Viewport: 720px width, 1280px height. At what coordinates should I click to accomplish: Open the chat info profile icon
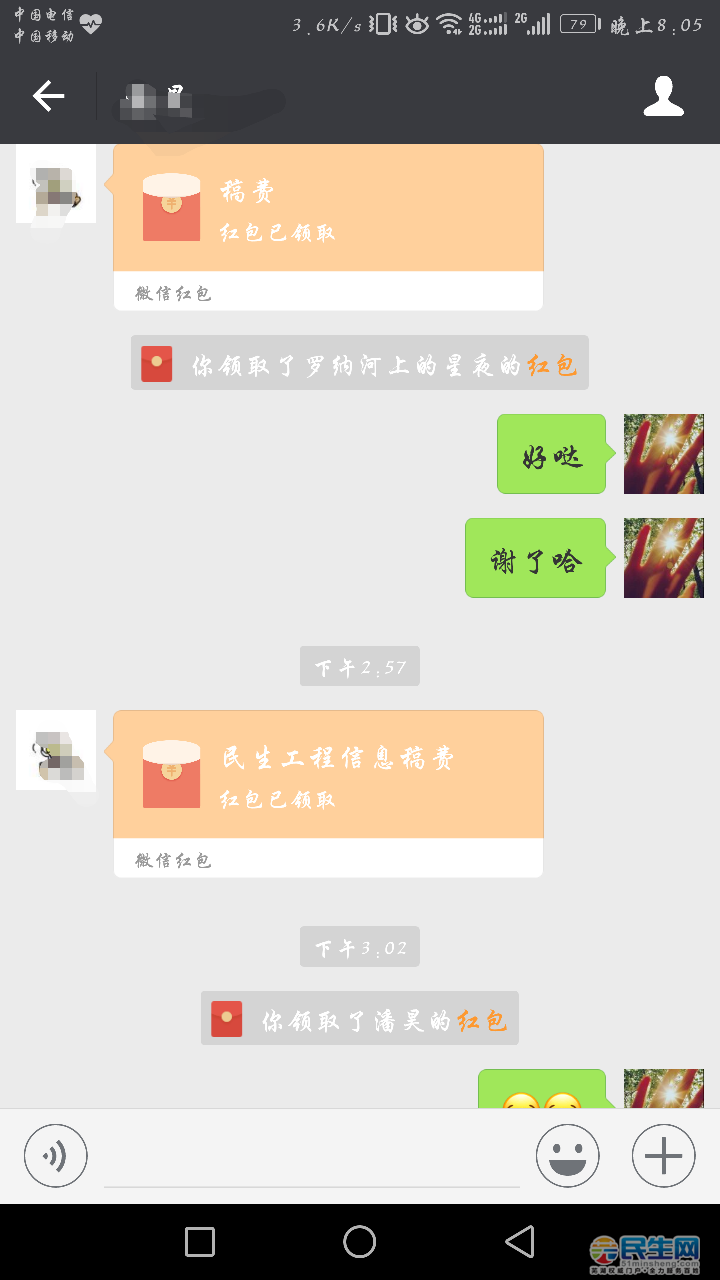[663, 96]
